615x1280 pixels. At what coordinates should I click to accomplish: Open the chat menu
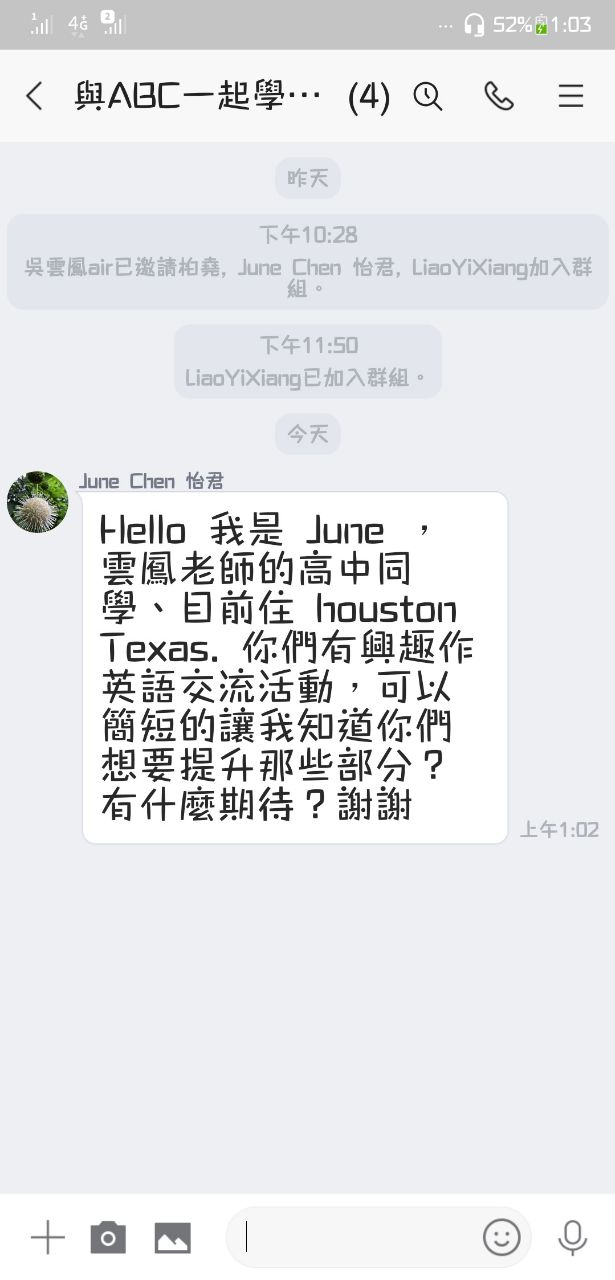pyautogui.click(x=571, y=96)
